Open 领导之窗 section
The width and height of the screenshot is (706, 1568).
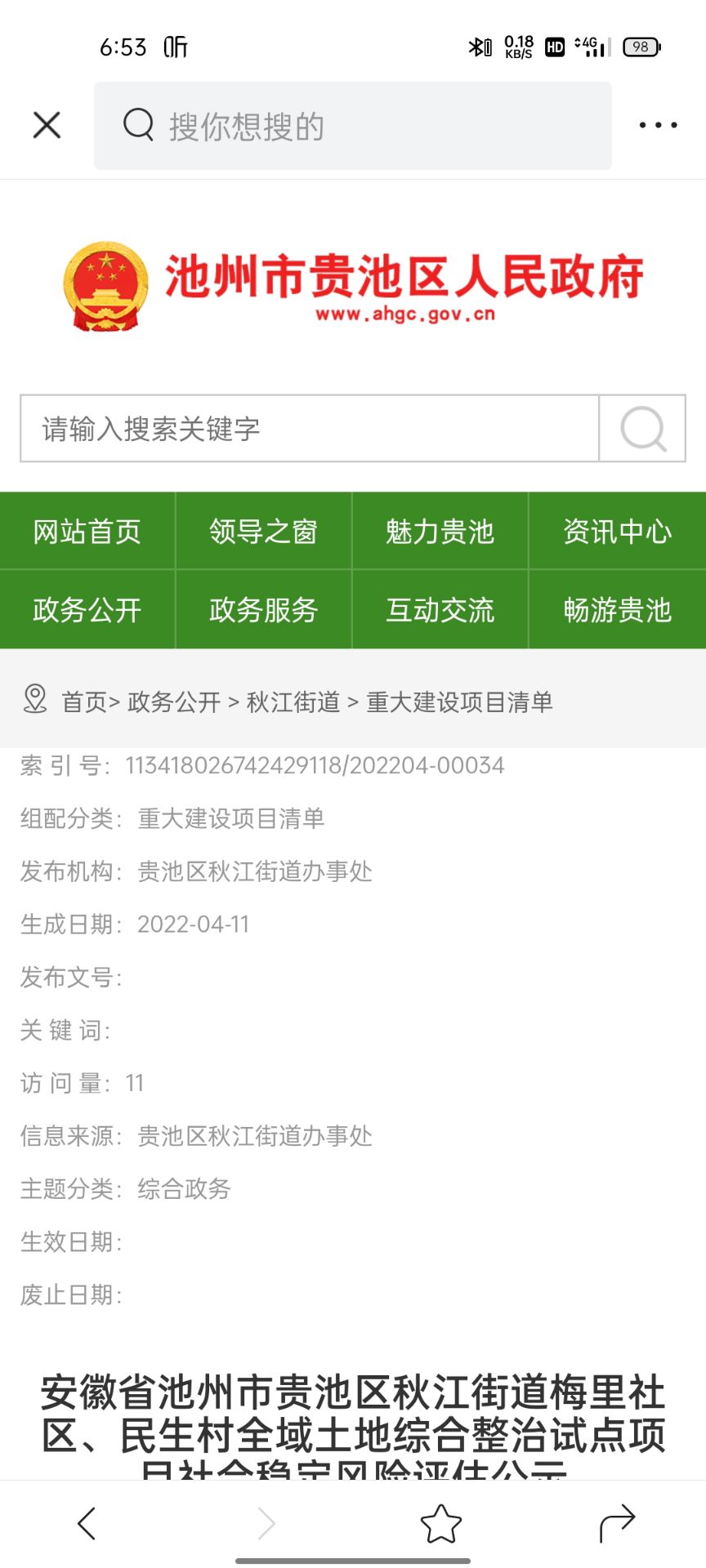(x=263, y=532)
